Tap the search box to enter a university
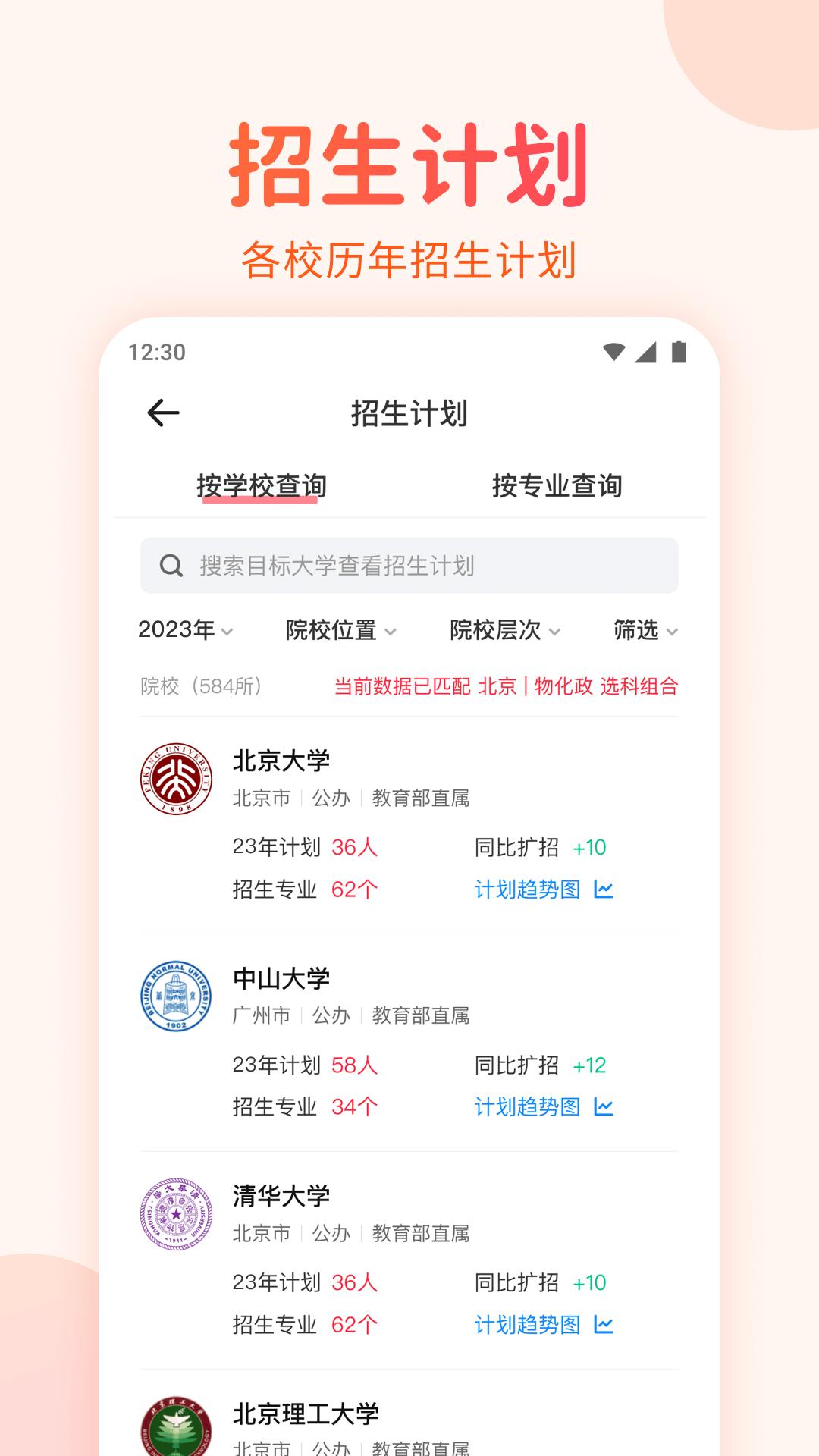The width and height of the screenshot is (819, 1456). pyautogui.click(x=409, y=564)
